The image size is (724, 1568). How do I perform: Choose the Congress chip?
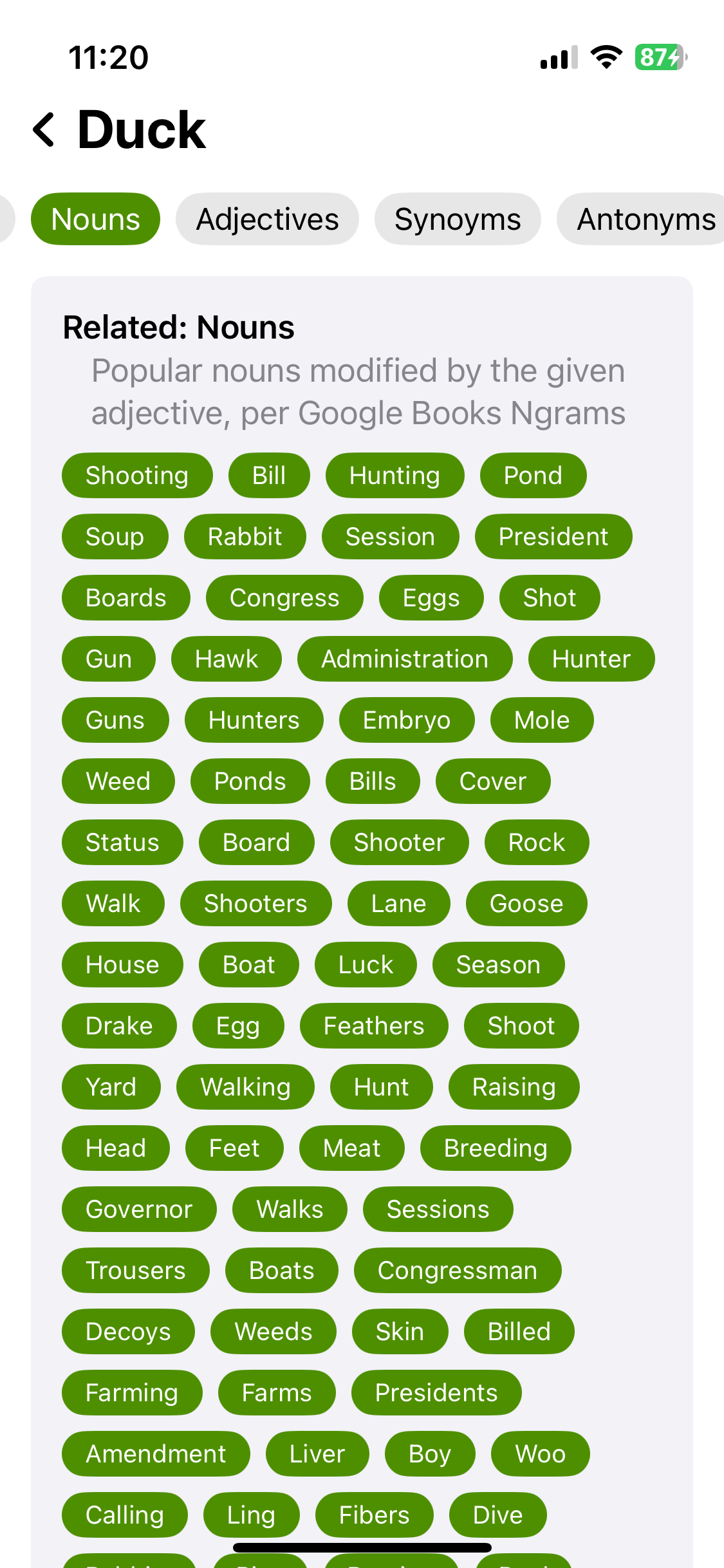pyautogui.click(x=284, y=598)
